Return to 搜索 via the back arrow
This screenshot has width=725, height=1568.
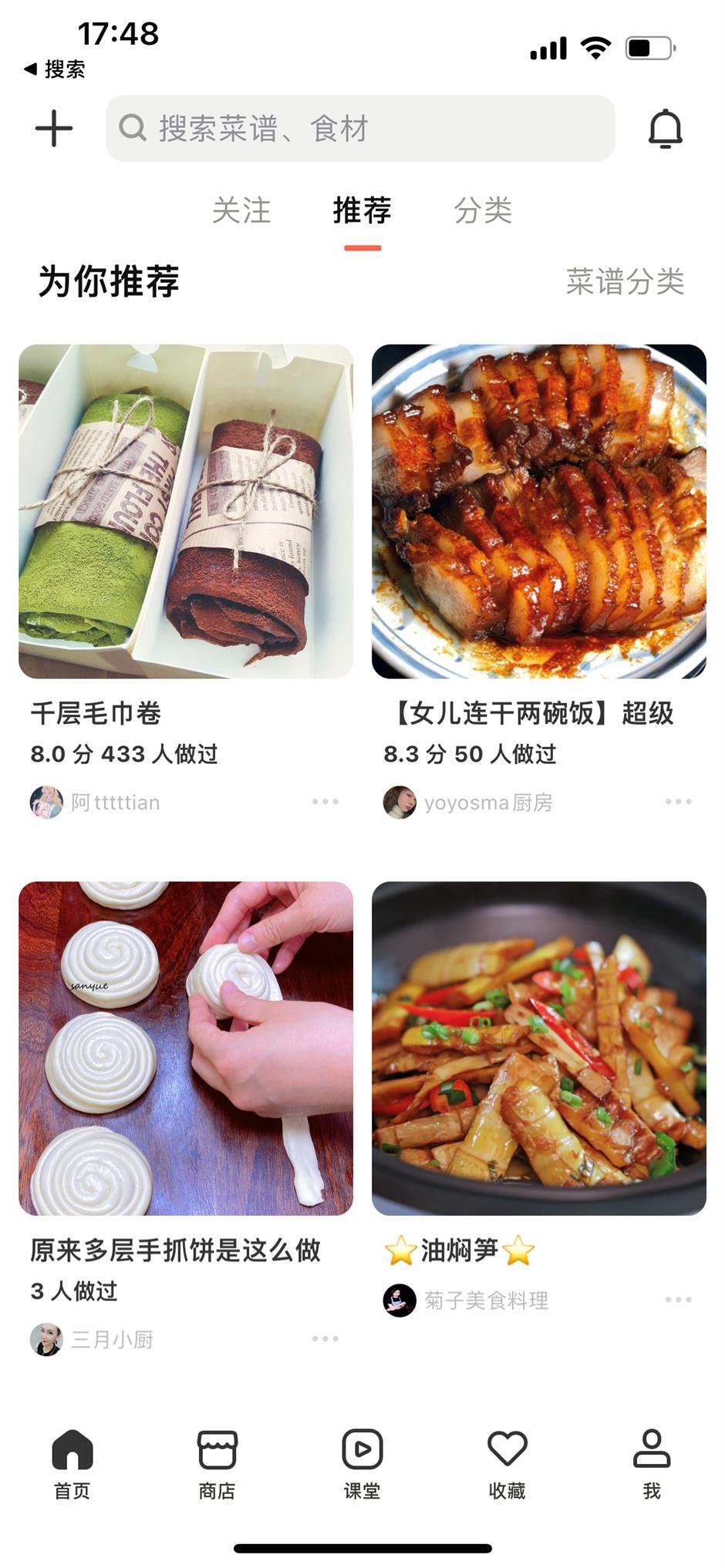click(54, 69)
